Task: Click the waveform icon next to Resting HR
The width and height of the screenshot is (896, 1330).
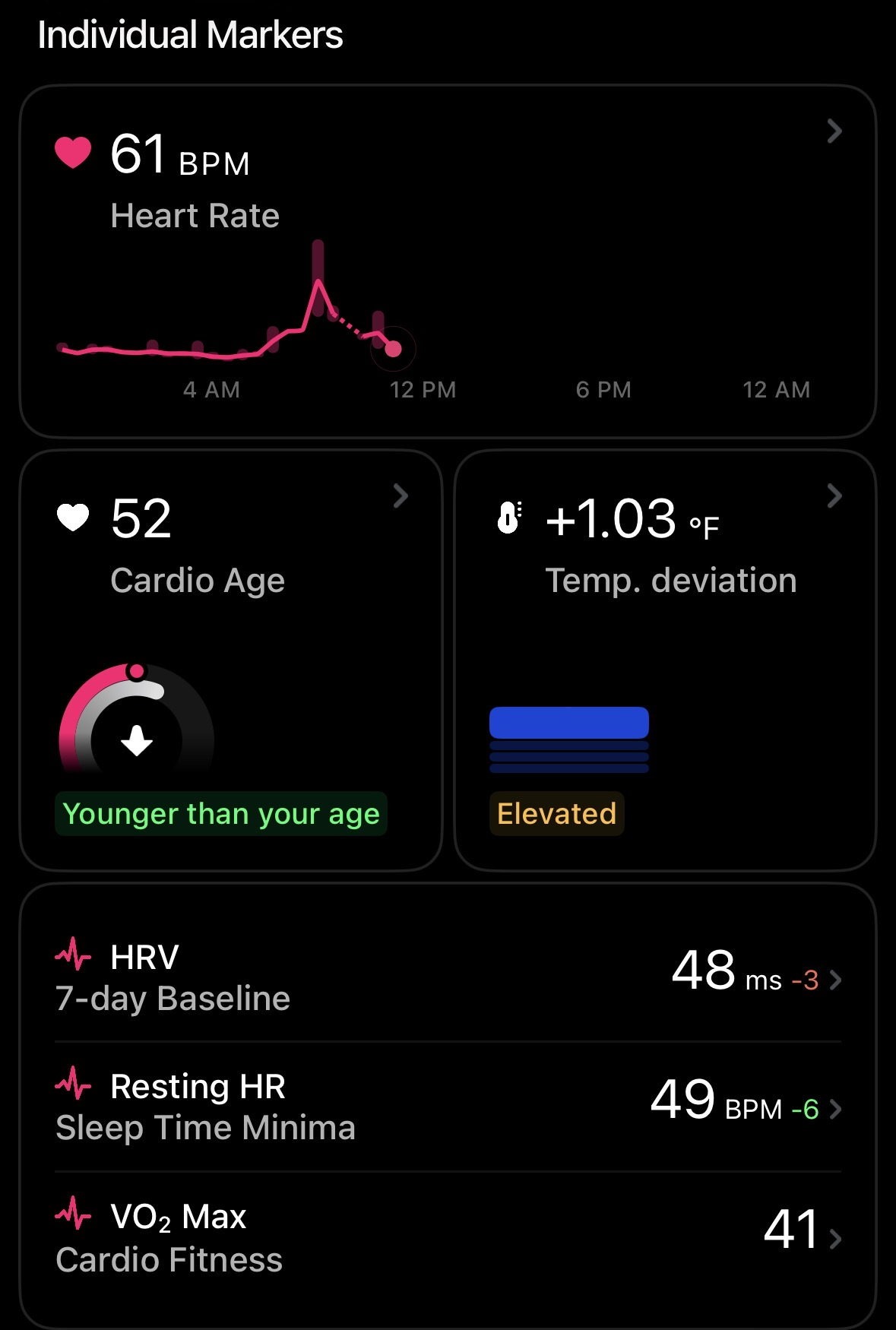Action: 74,1085
